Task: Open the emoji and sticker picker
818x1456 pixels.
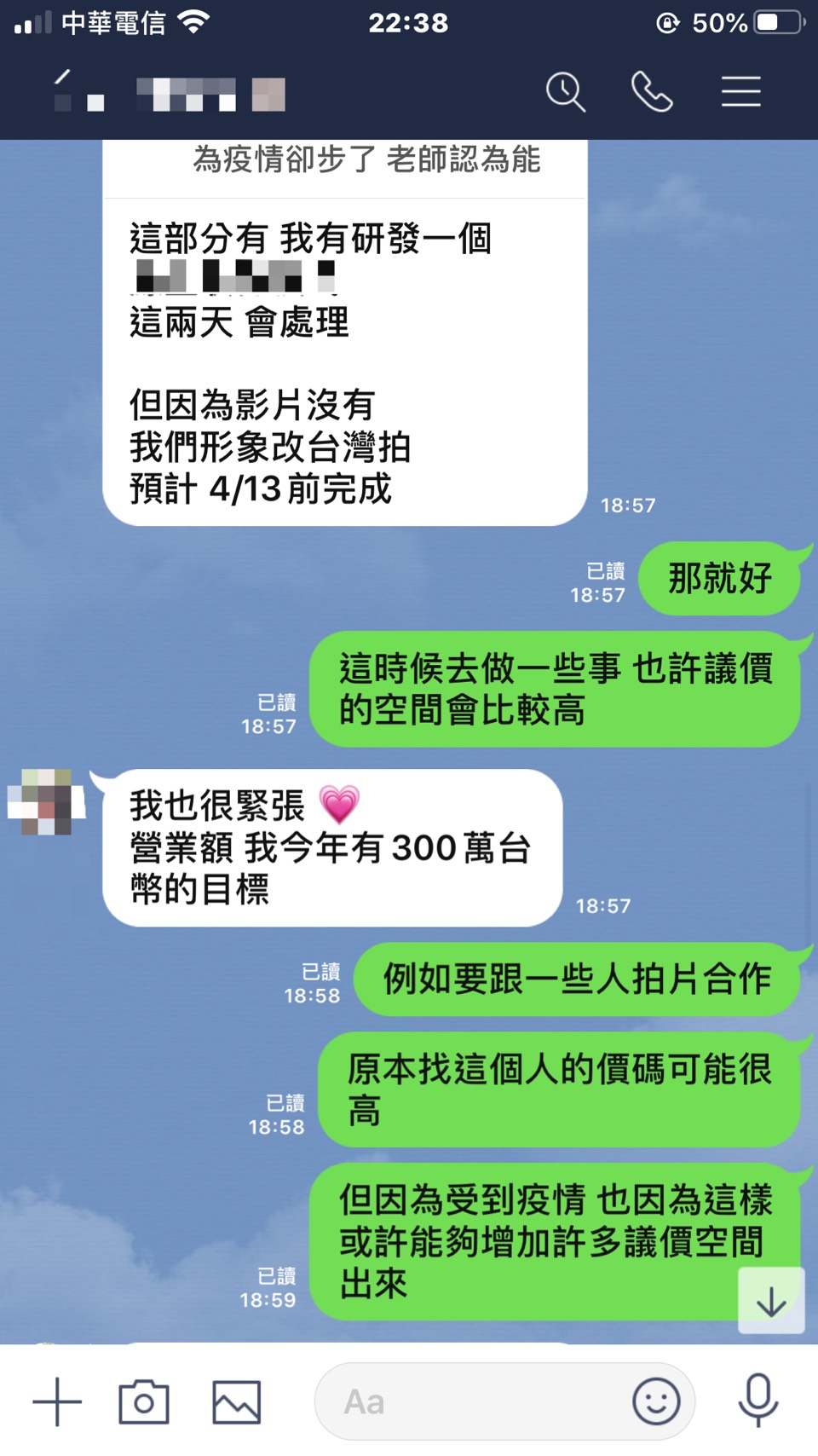Action: click(x=656, y=1401)
